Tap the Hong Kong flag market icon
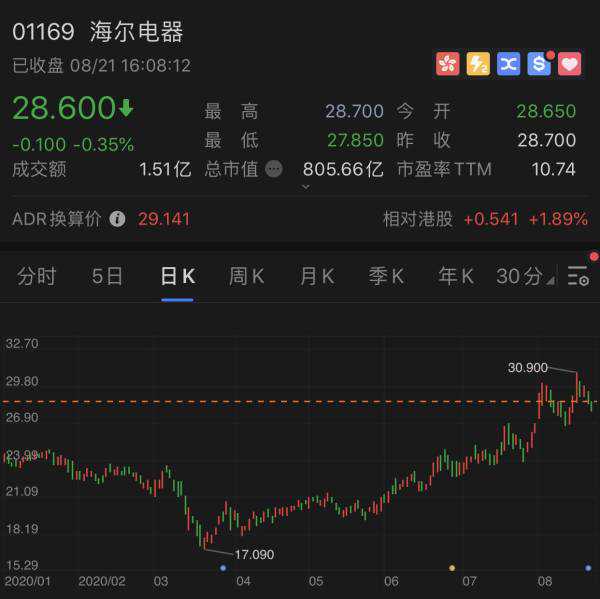The width and height of the screenshot is (600, 599). 448,64
